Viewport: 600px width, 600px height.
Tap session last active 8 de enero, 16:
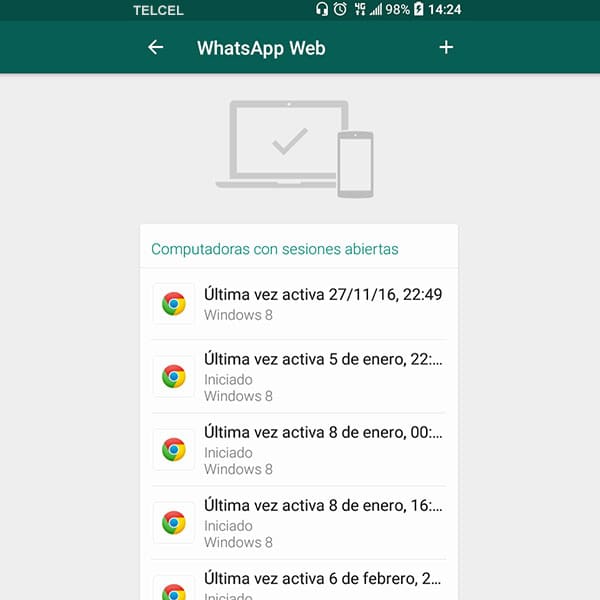pos(300,523)
